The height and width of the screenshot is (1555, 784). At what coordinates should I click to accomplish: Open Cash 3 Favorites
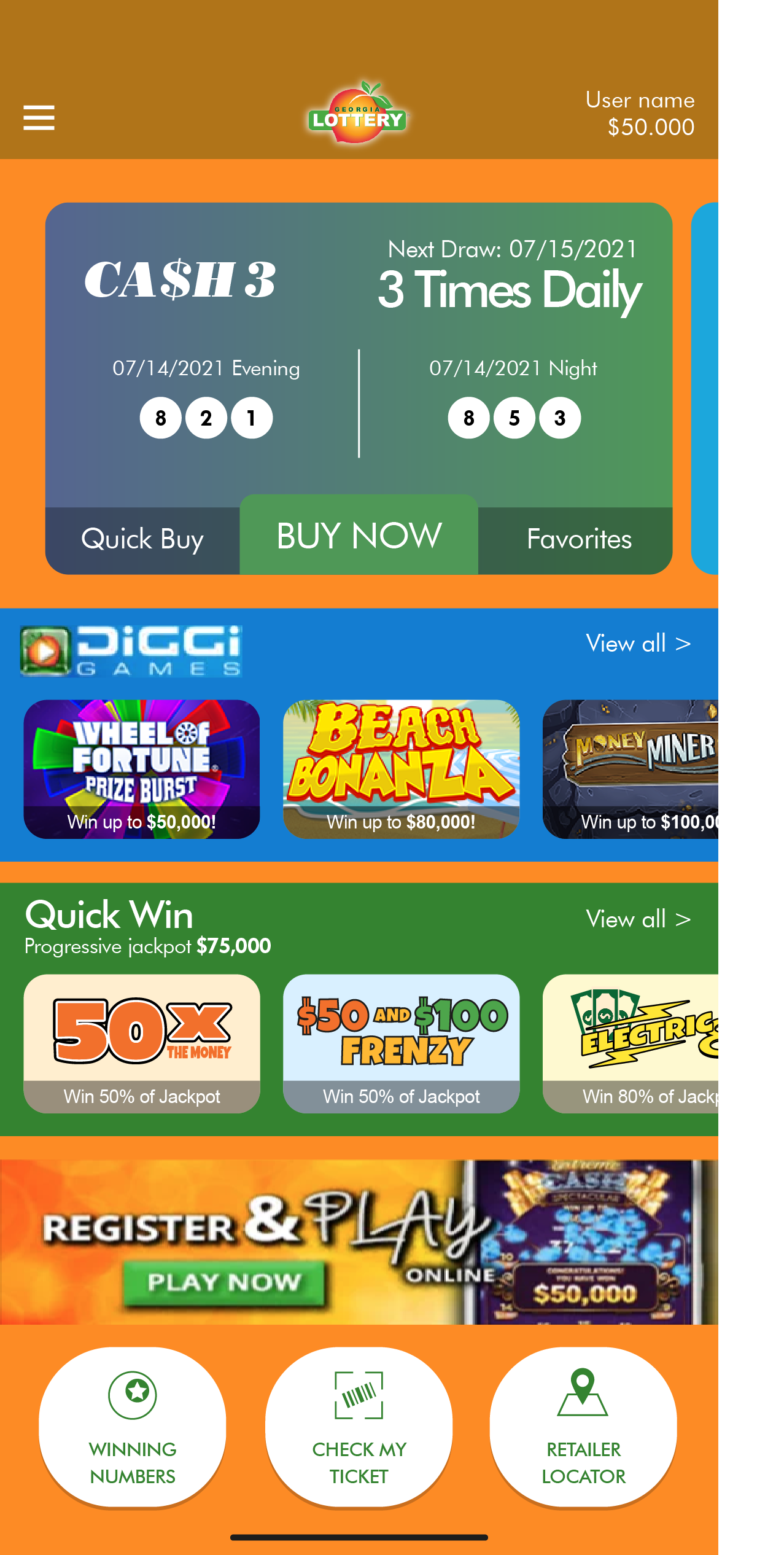pyautogui.click(x=578, y=540)
